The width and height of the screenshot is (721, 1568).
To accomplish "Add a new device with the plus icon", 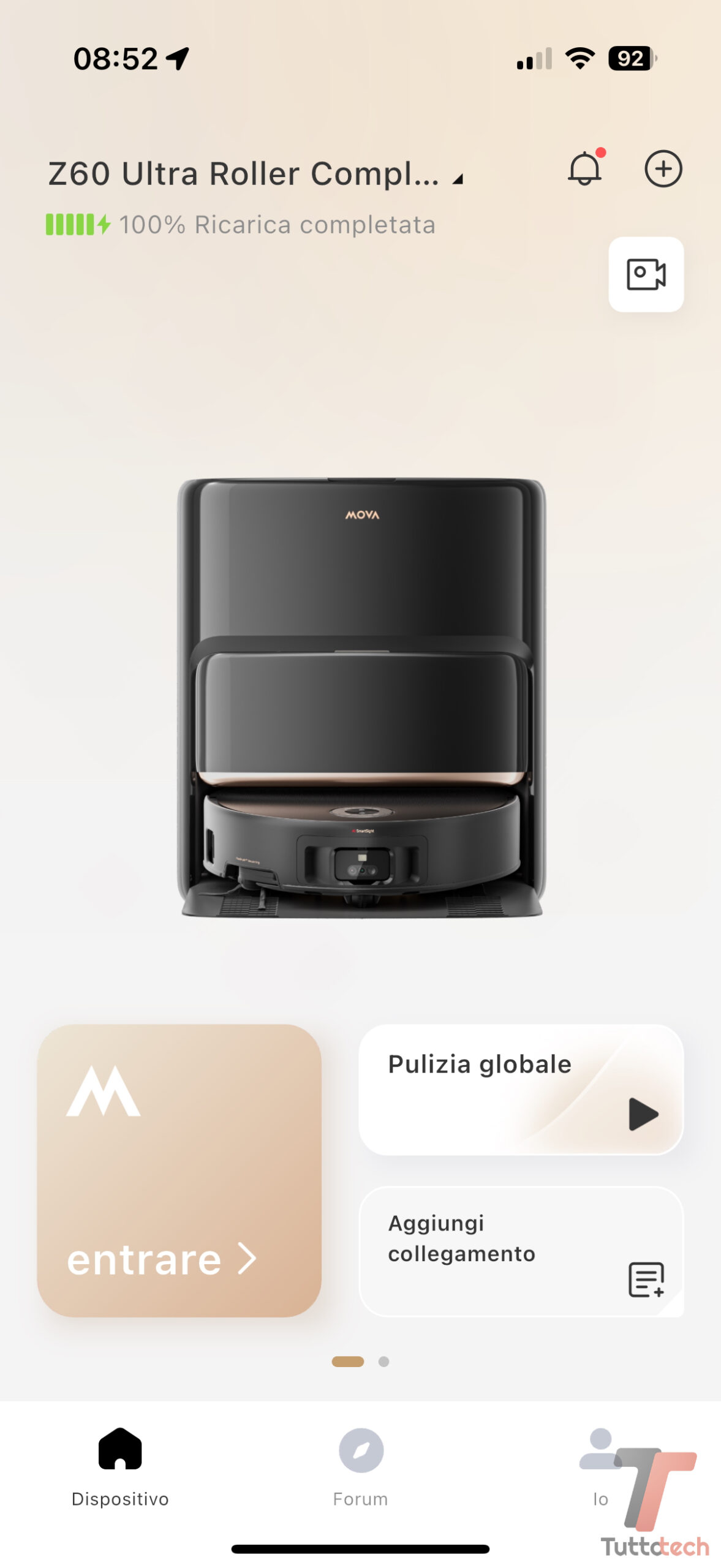I will 663,168.
